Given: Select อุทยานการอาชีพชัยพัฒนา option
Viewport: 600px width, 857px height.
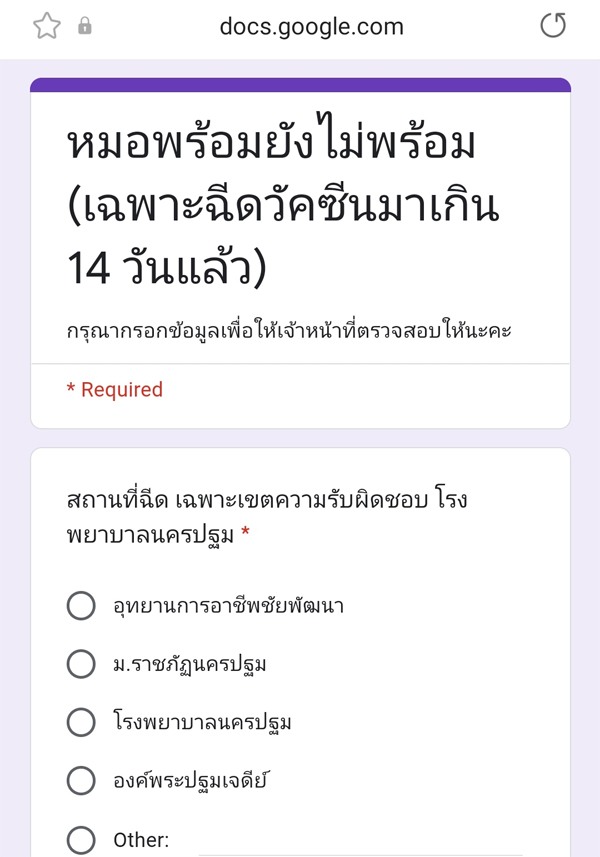Looking at the screenshot, I should (x=81, y=606).
